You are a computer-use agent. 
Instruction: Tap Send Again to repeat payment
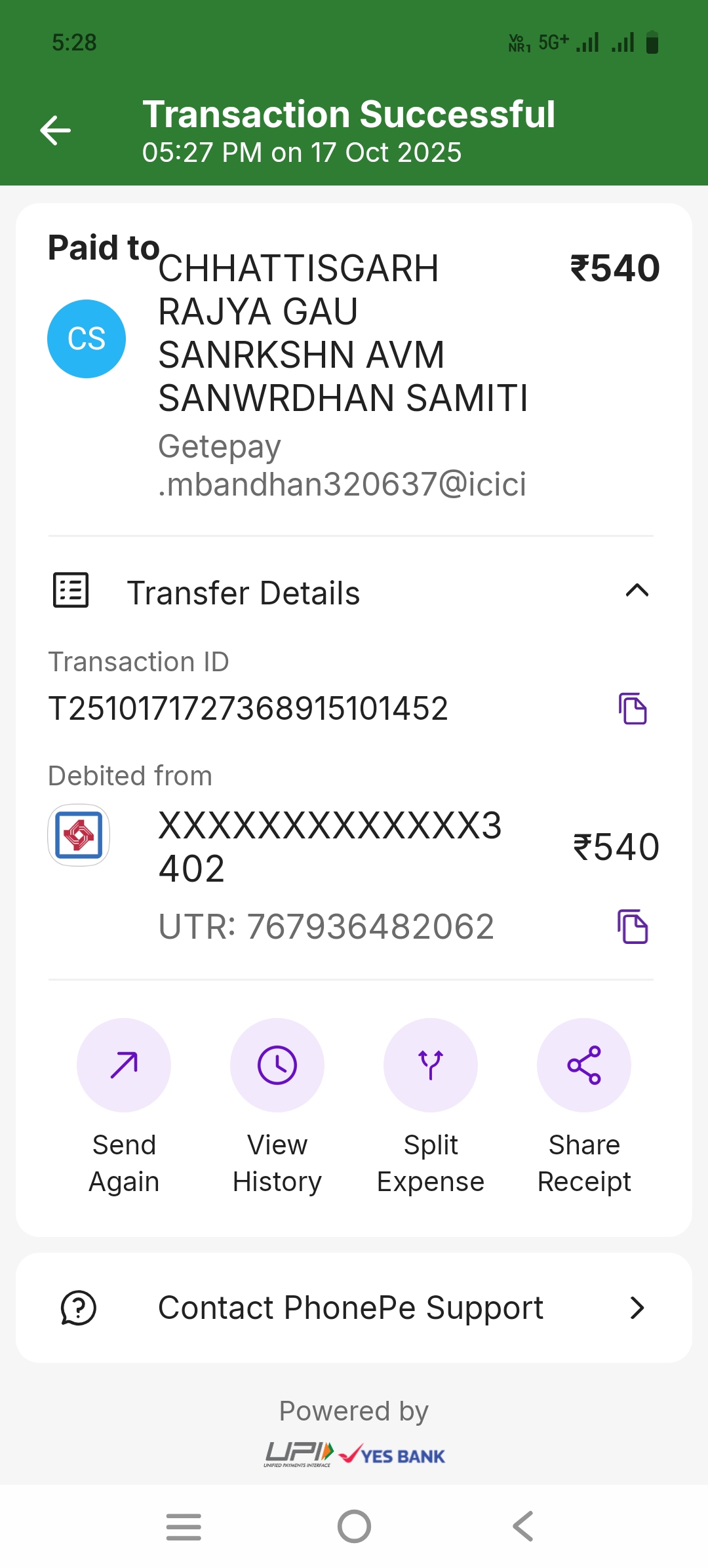124,1065
